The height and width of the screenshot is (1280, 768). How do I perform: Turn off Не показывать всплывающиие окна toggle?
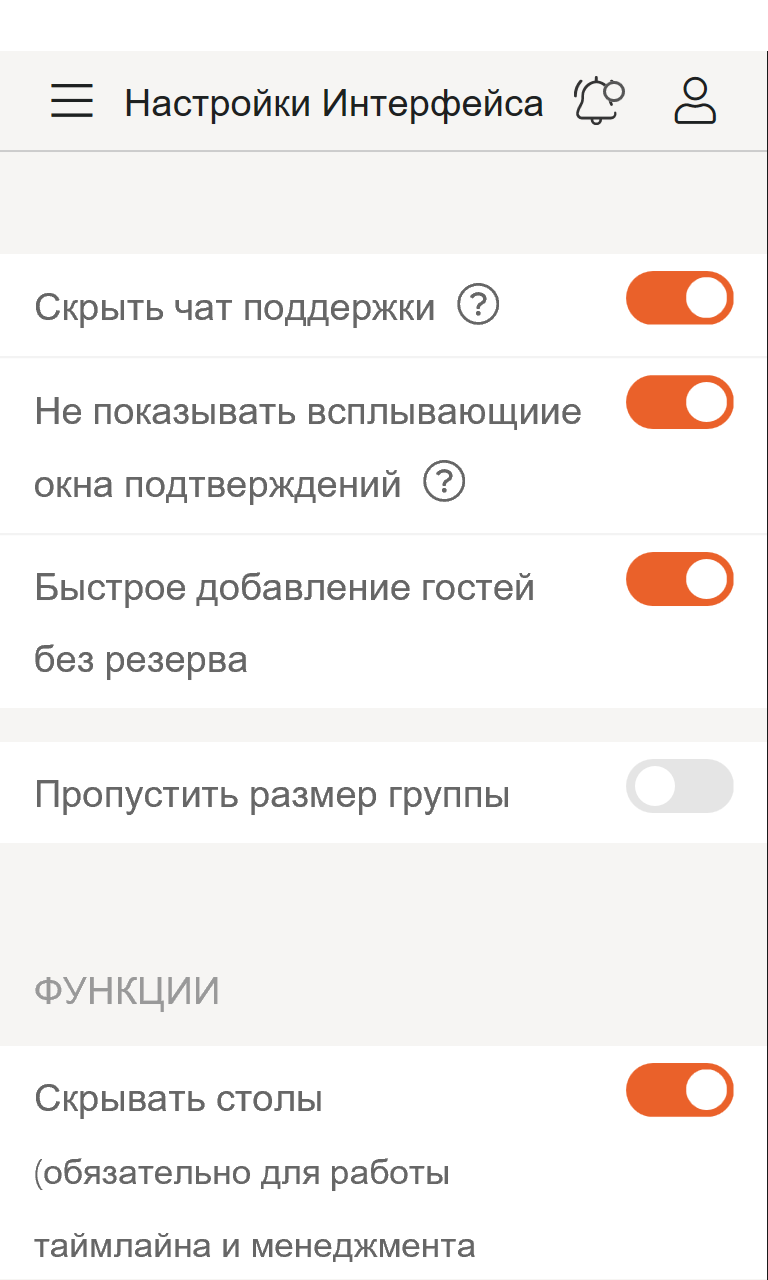(x=680, y=402)
